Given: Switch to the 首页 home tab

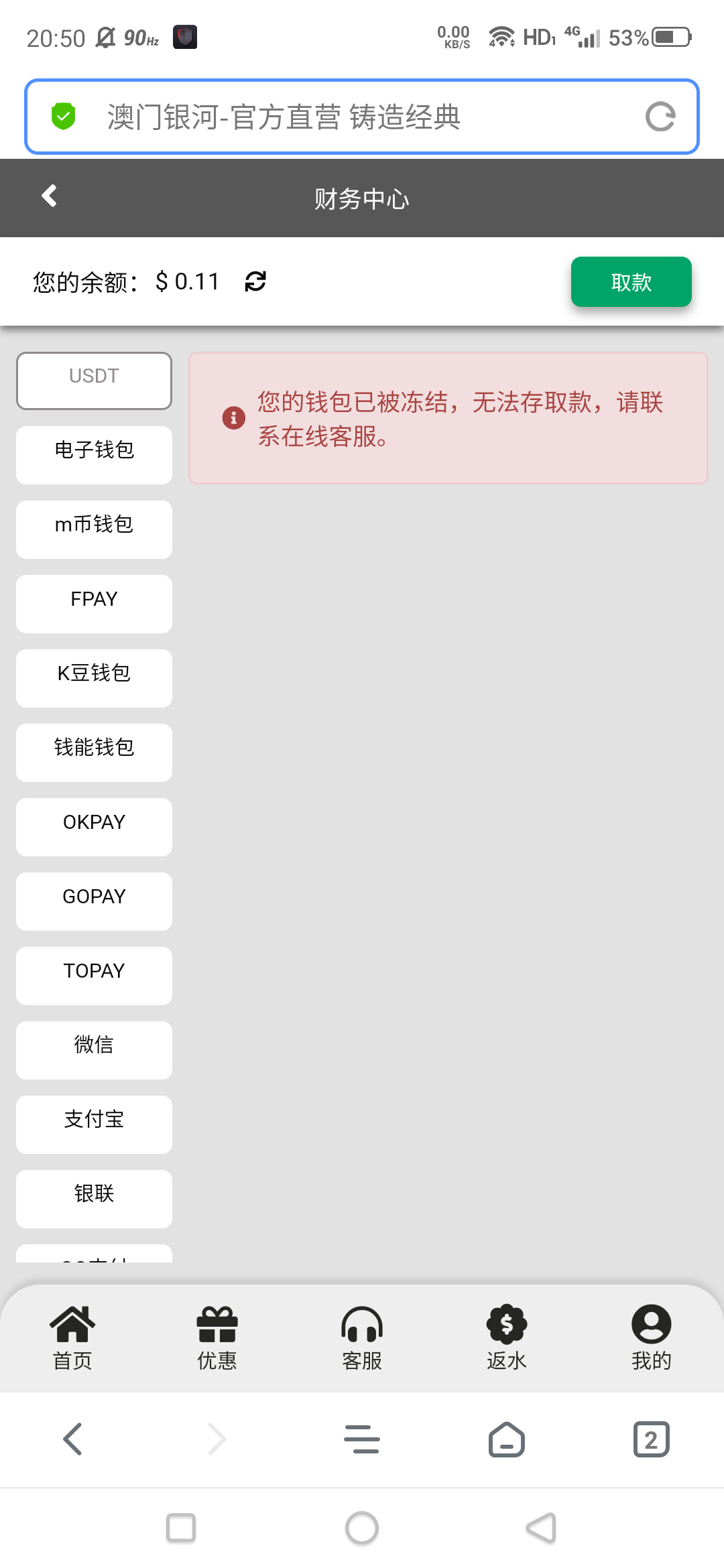Looking at the screenshot, I should click(x=72, y=1338).
